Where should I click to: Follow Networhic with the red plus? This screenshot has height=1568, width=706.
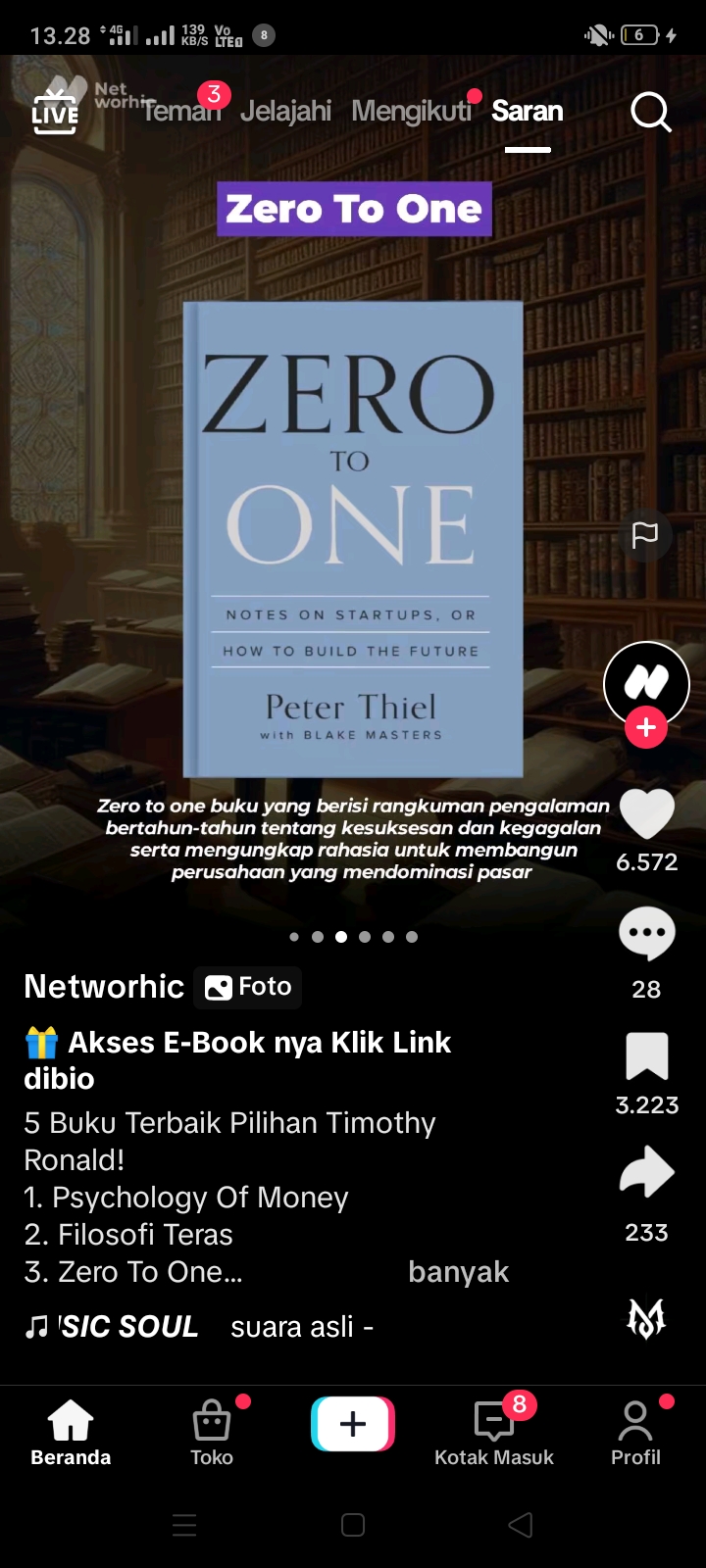646,728
